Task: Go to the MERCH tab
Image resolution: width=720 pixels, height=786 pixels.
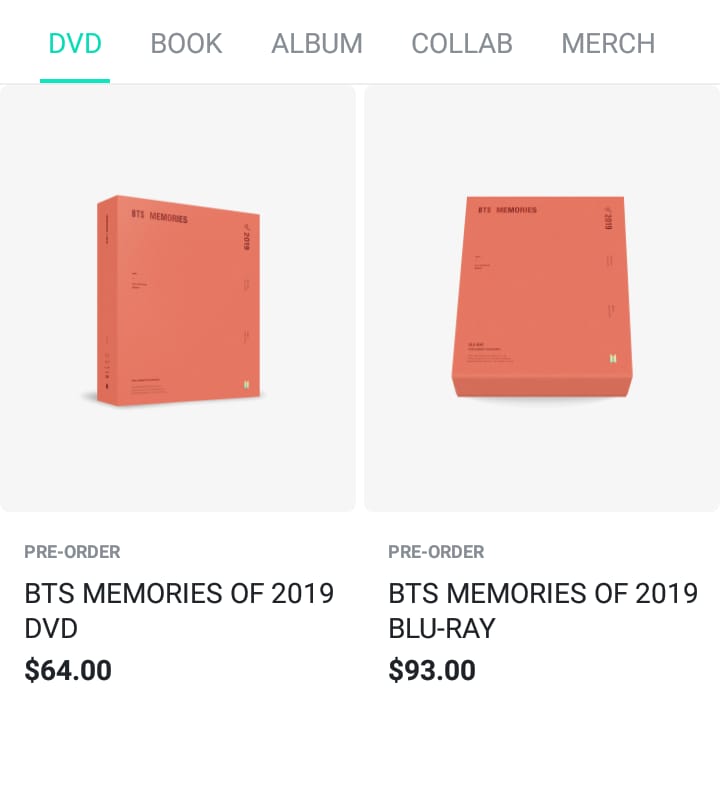Action: coord(608,44)
